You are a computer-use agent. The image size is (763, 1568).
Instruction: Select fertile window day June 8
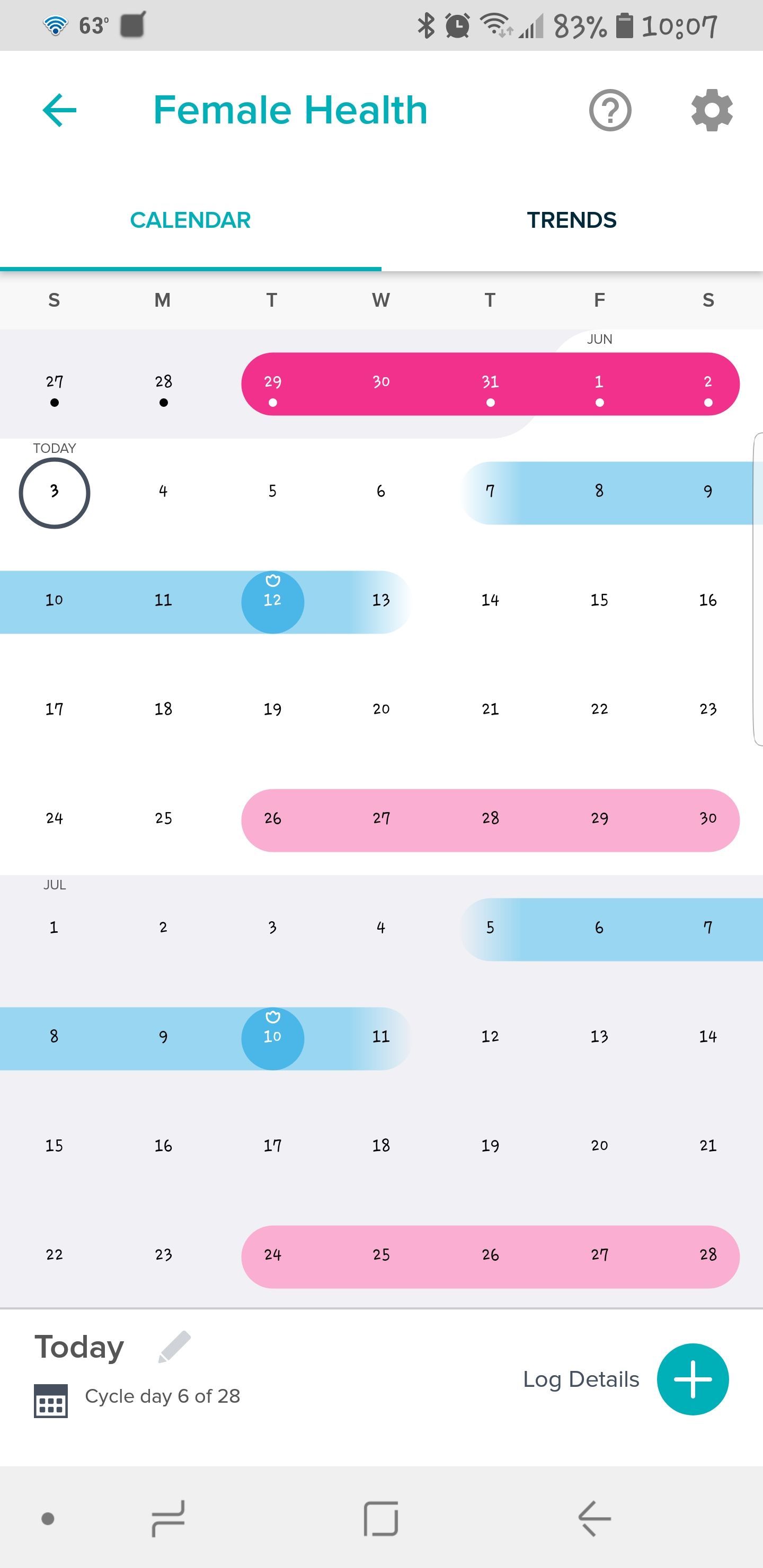pos(599,492)
